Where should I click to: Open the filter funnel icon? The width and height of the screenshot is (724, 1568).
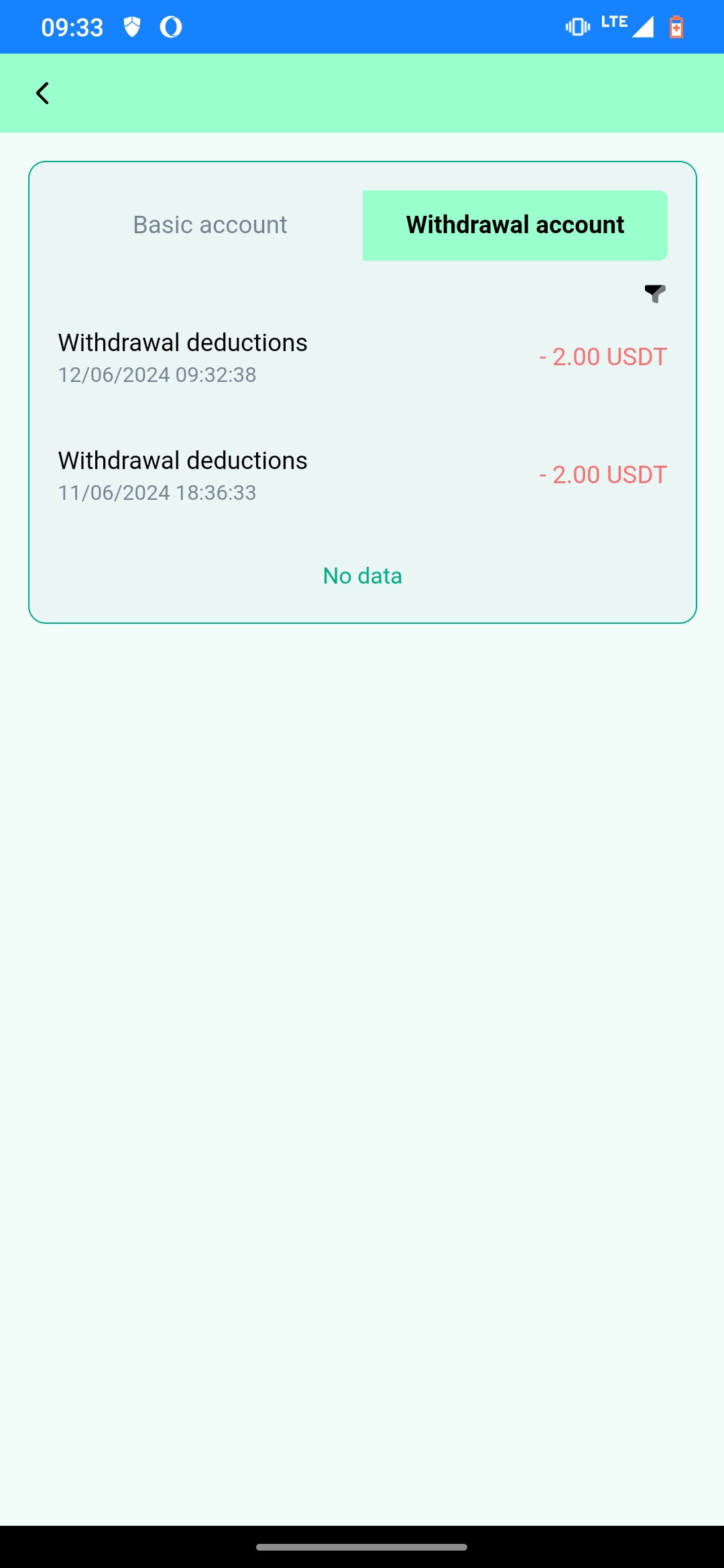click(x=655, y=293)
